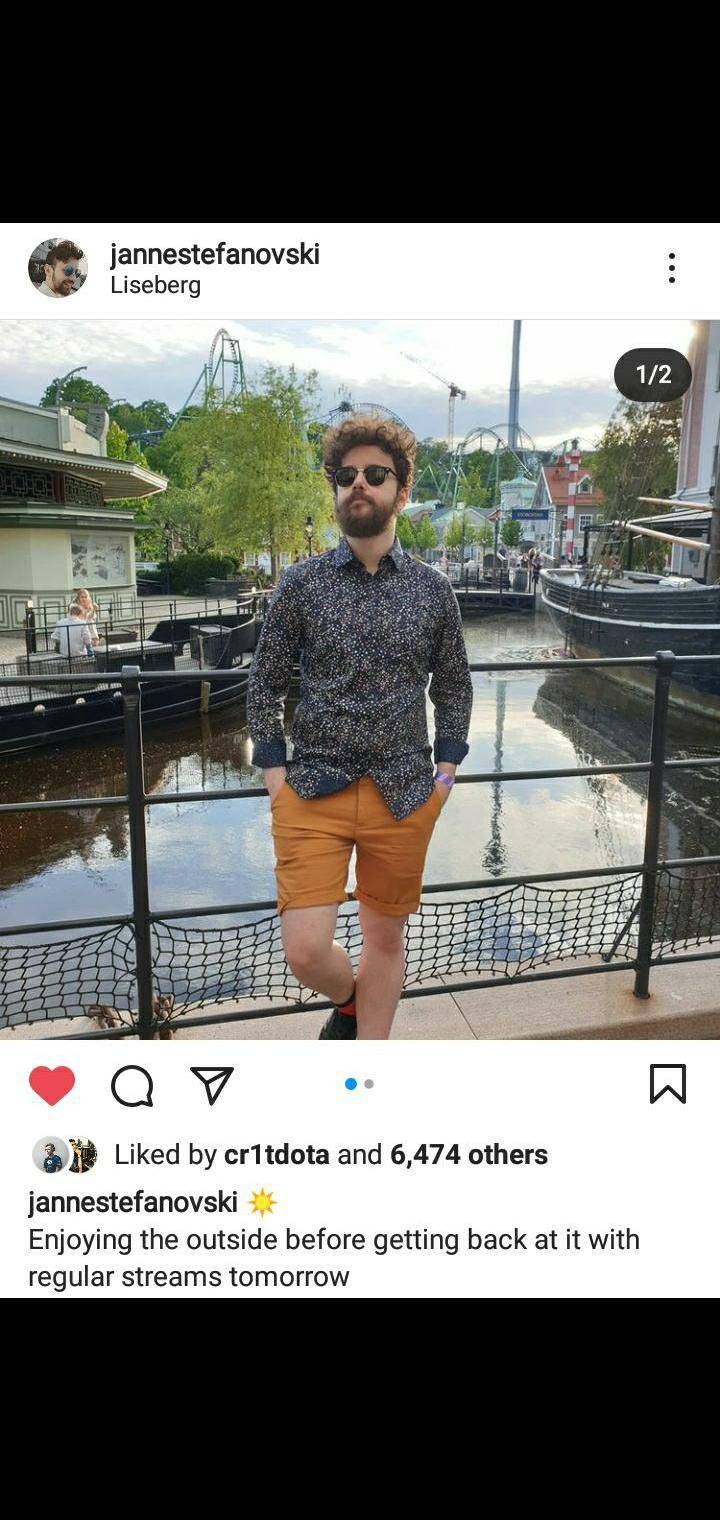Open the Liseberg location tag

coord(155,285)
